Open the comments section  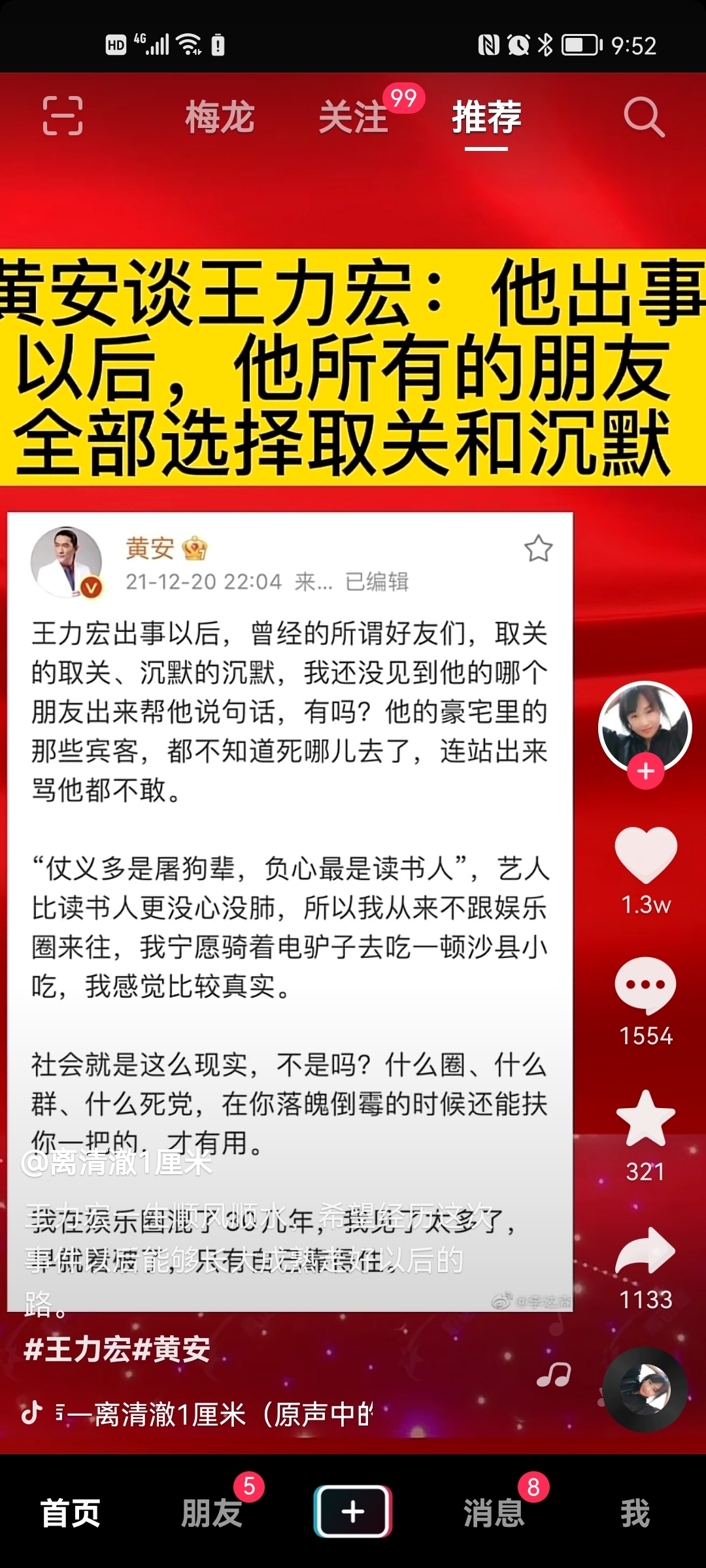646,985
